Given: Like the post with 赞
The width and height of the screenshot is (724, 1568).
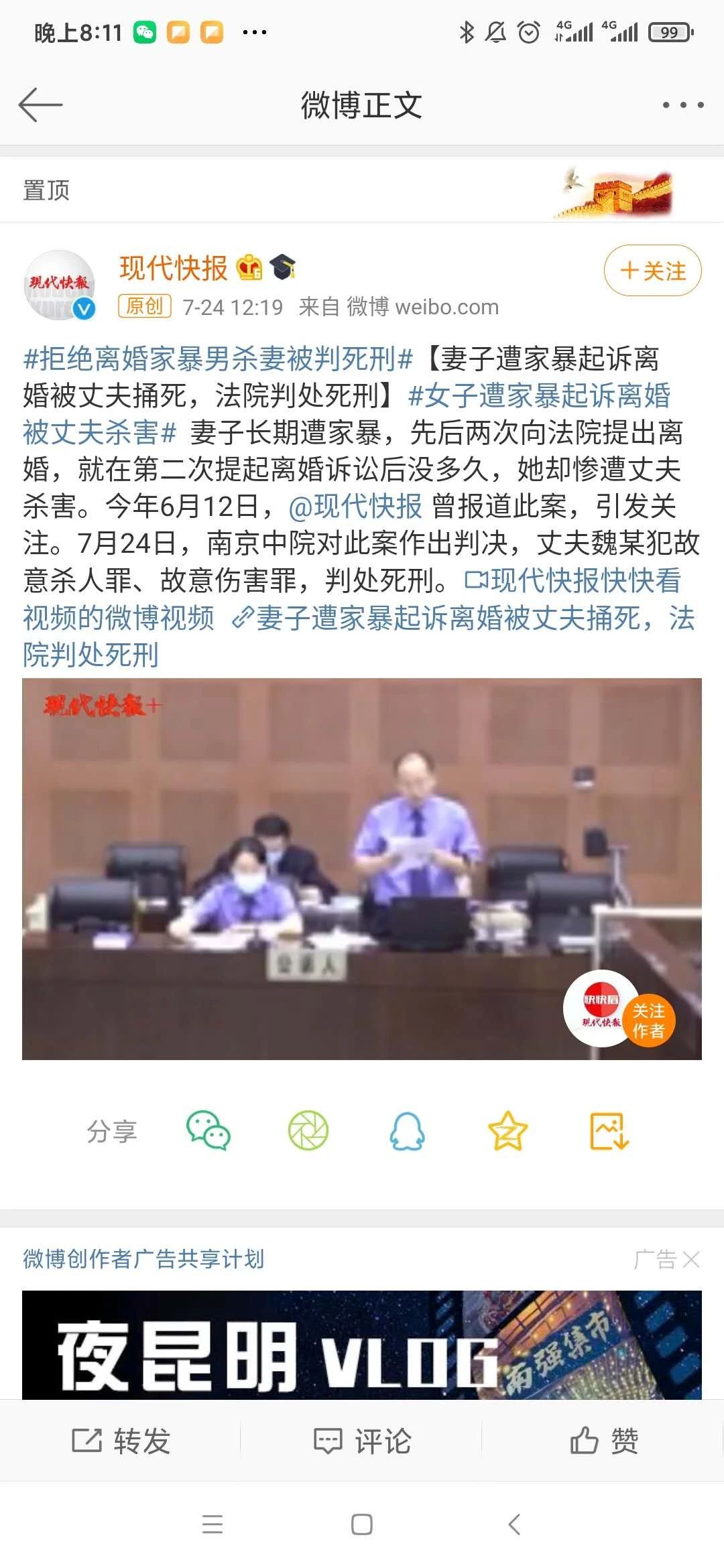Looking at the screenshot, I should (603, 1441).
